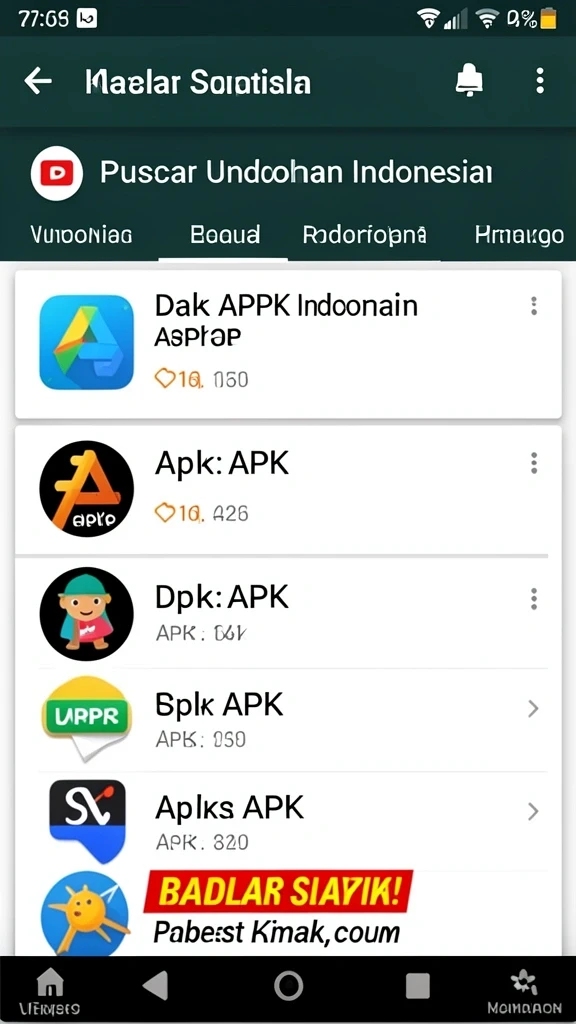Switch to the Rodoriopna tab

364,234
